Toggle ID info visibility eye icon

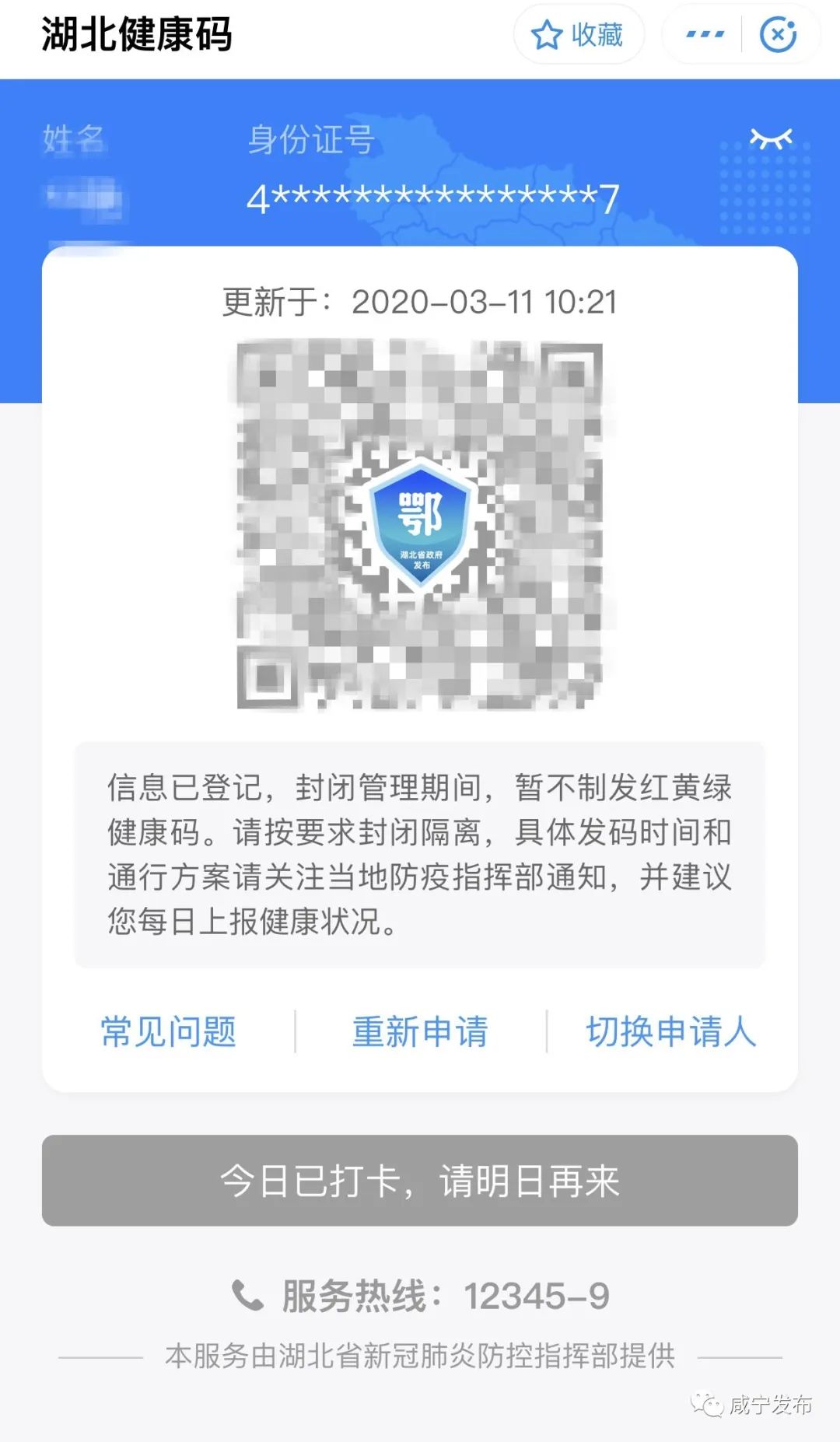770,139
